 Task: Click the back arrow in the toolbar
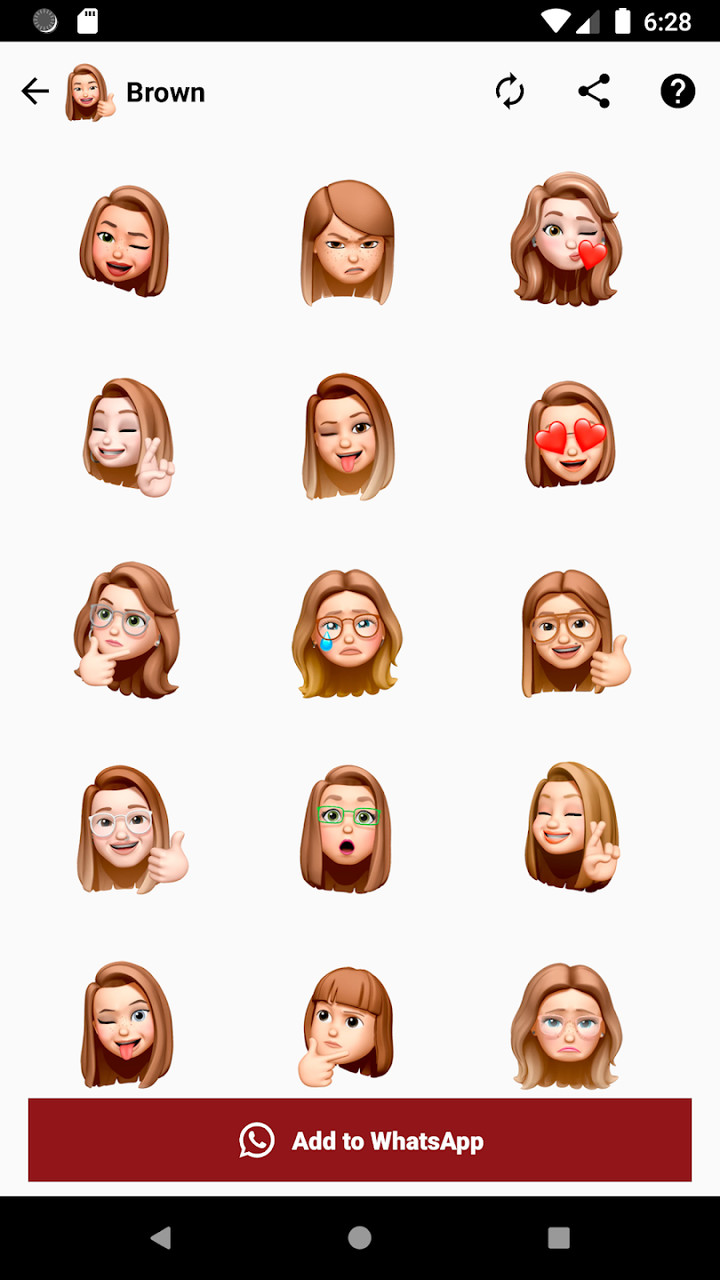point(35,91)
